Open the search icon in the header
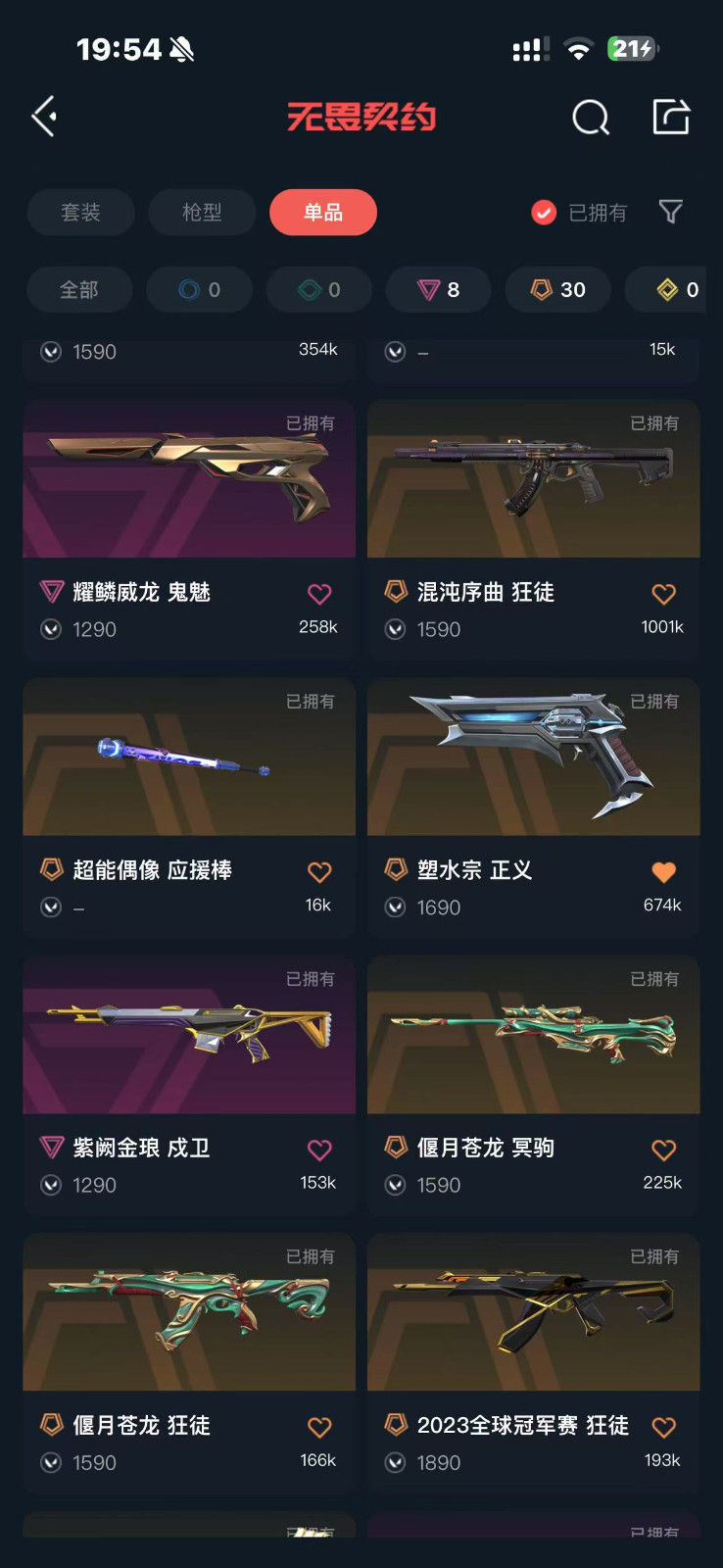 click(x=591, y=118)
